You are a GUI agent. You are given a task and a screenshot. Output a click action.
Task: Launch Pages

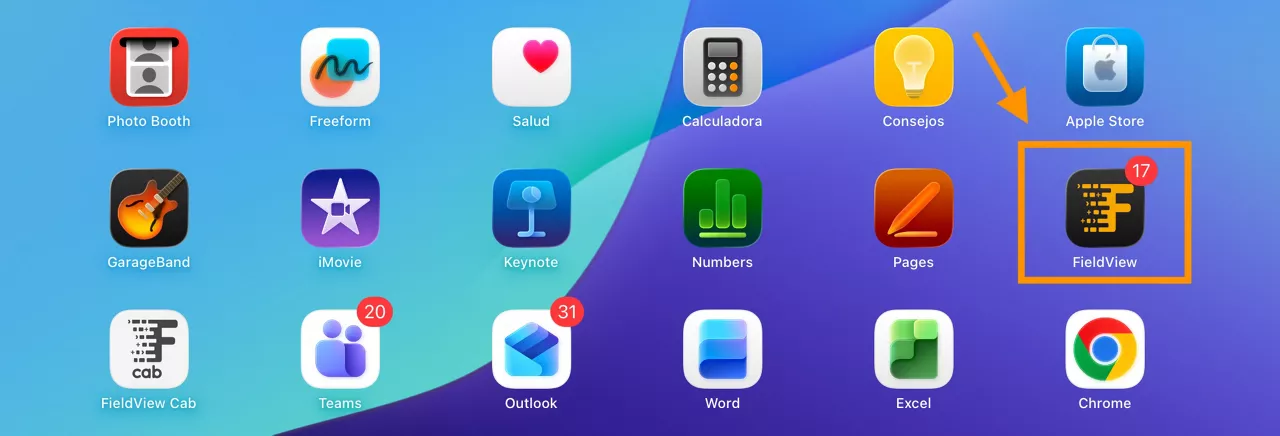pyautogui.click(x=913, y=208)
